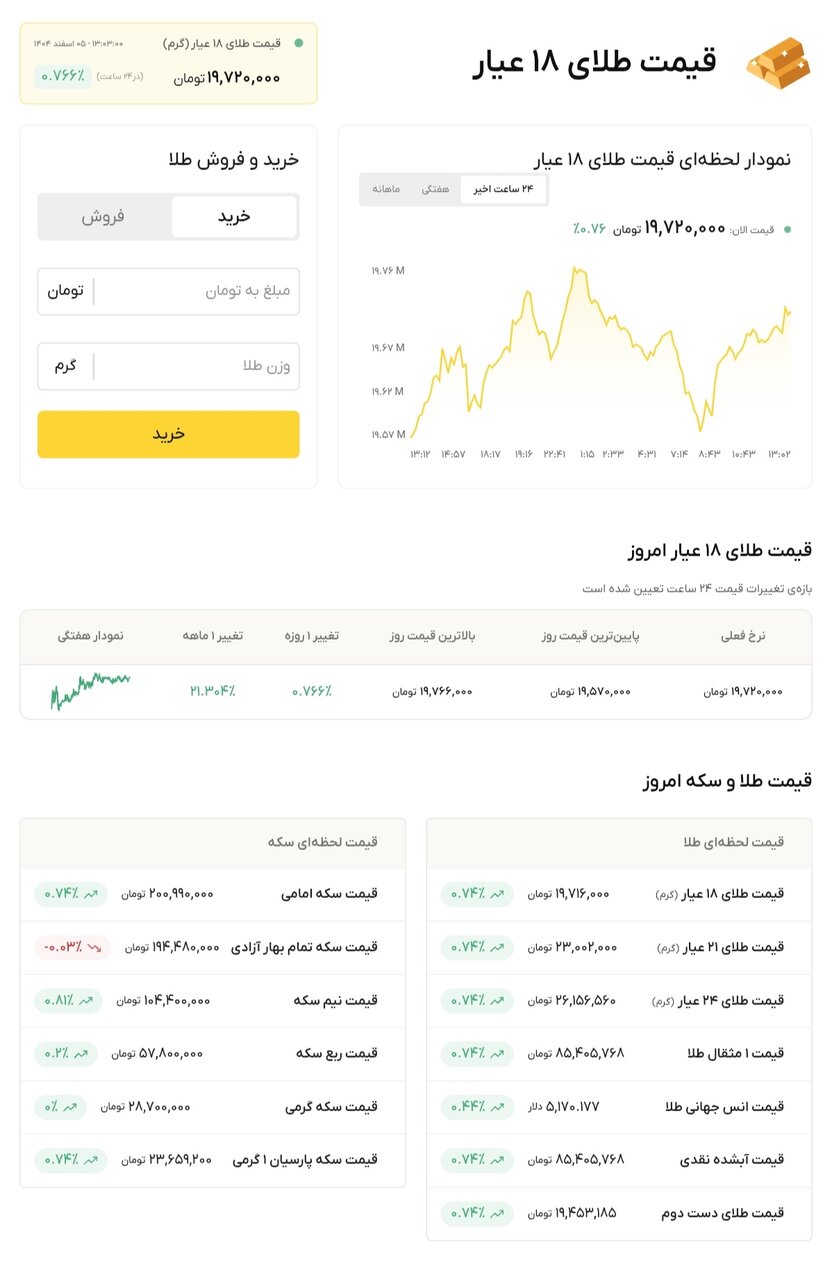The width and height of the screenshot is (832, 1280).
Task: Open the ماهانه chart view
Action: point(388,189)
